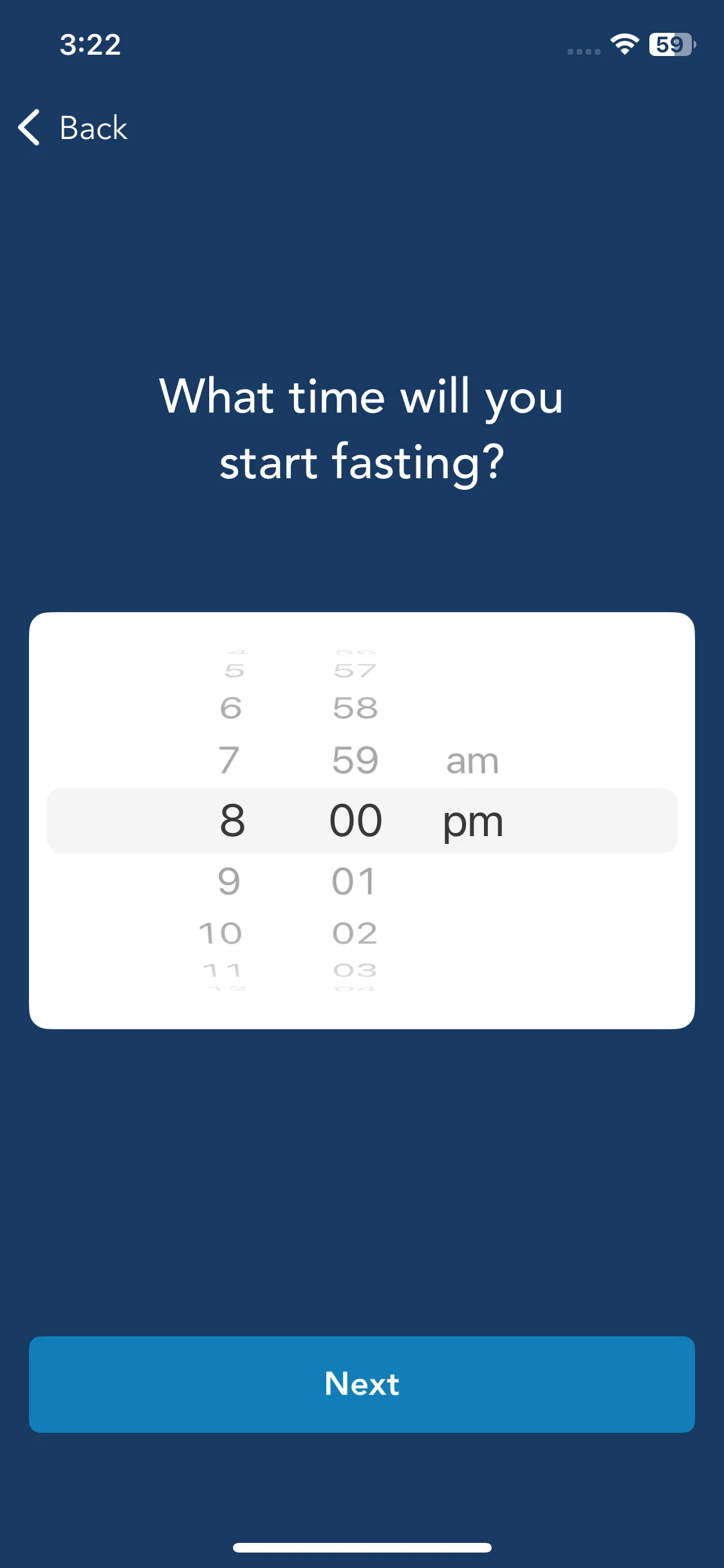Screen dimensions: 724x1568
Task: Switch the time to am
Action: [472, 761]
